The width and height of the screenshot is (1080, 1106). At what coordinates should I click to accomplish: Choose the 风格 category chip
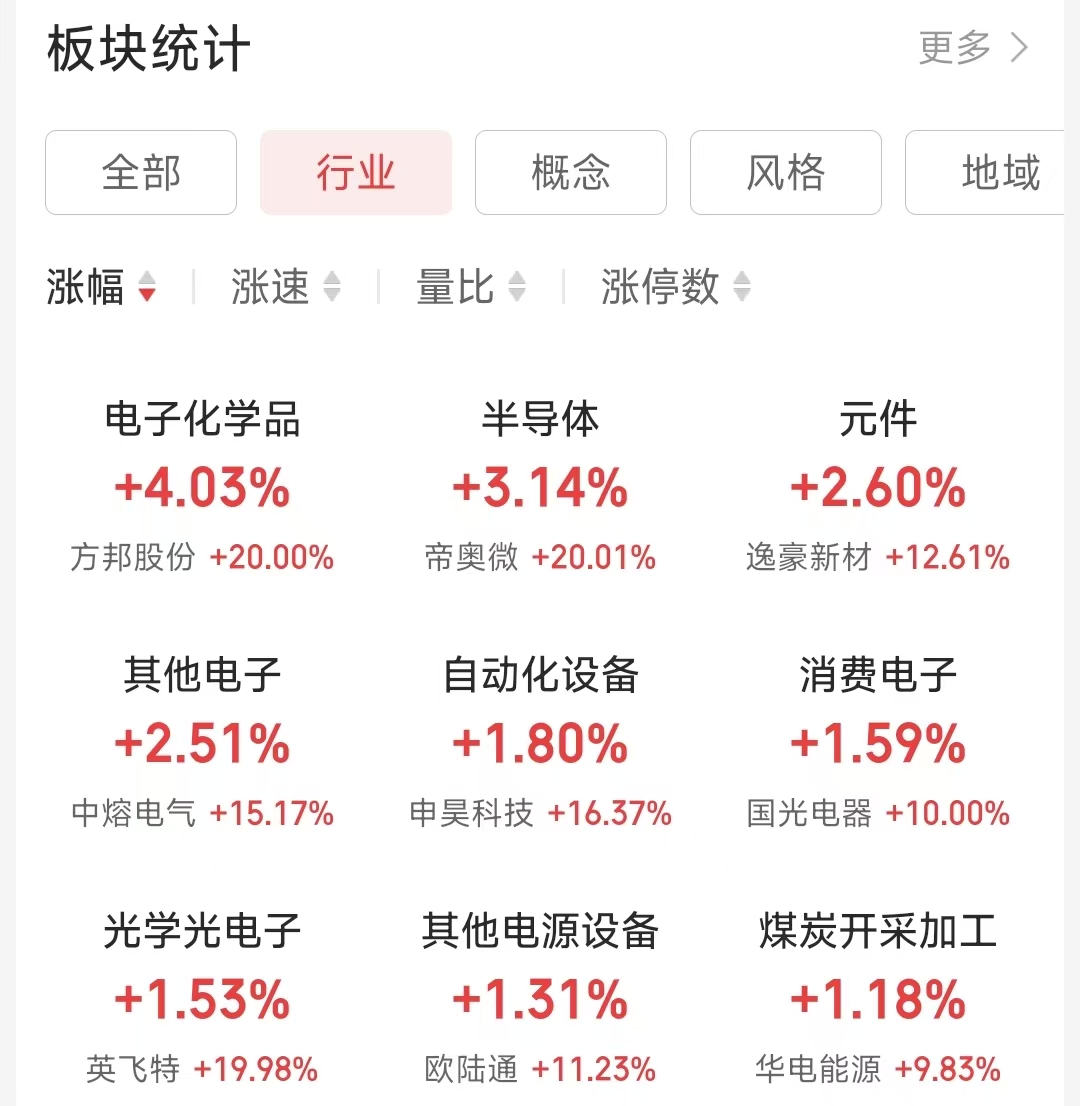pyautogui.click(x=786, y=173)
